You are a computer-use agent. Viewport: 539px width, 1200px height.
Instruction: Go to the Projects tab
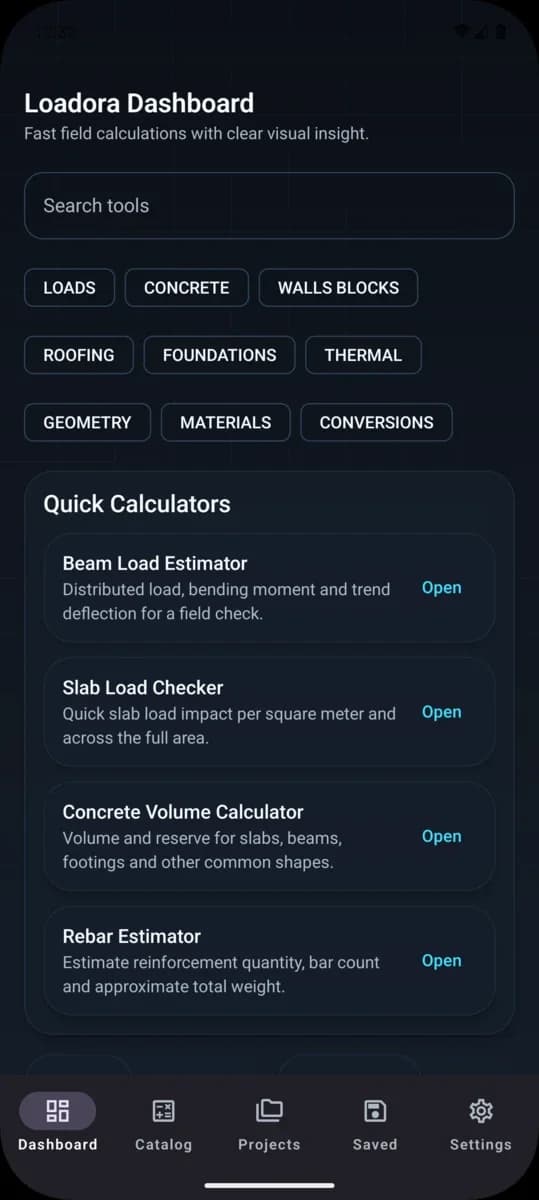[x=269, y=1124]
